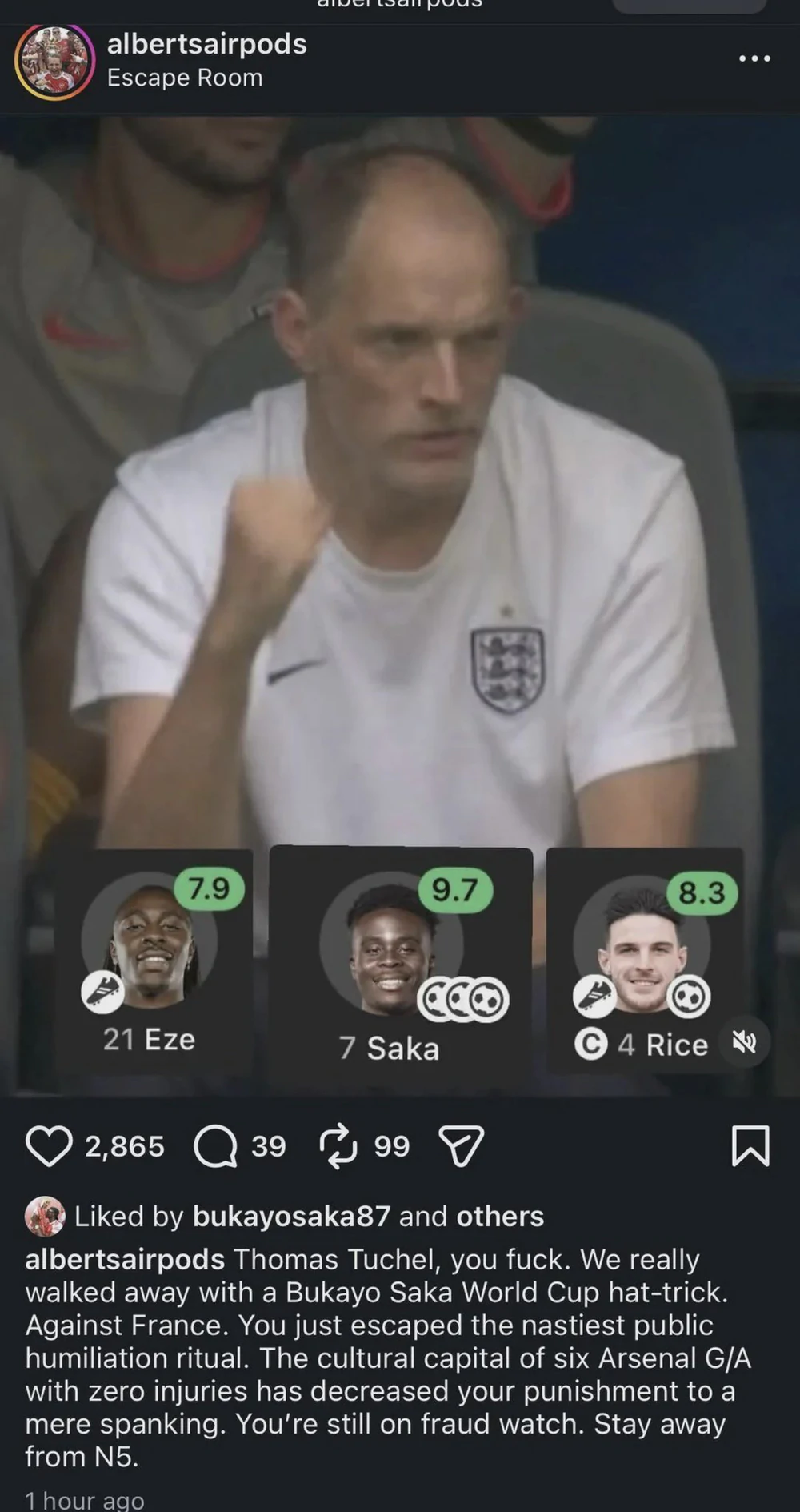The height and width of the screenshot is (1512, 800).
Task: Unmute the video sound
Action: click(745, 1041)
